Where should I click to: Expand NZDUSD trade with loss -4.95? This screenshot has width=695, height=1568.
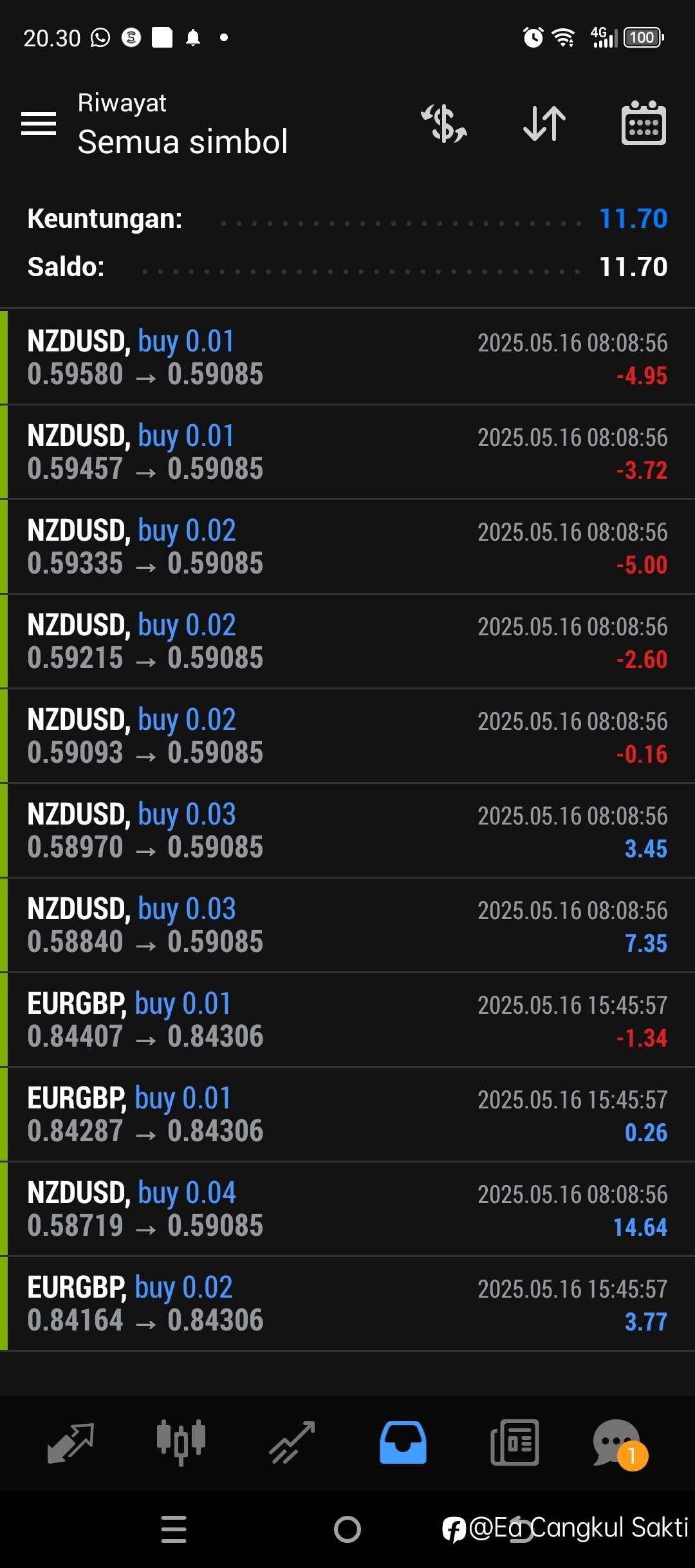point(347,357)
